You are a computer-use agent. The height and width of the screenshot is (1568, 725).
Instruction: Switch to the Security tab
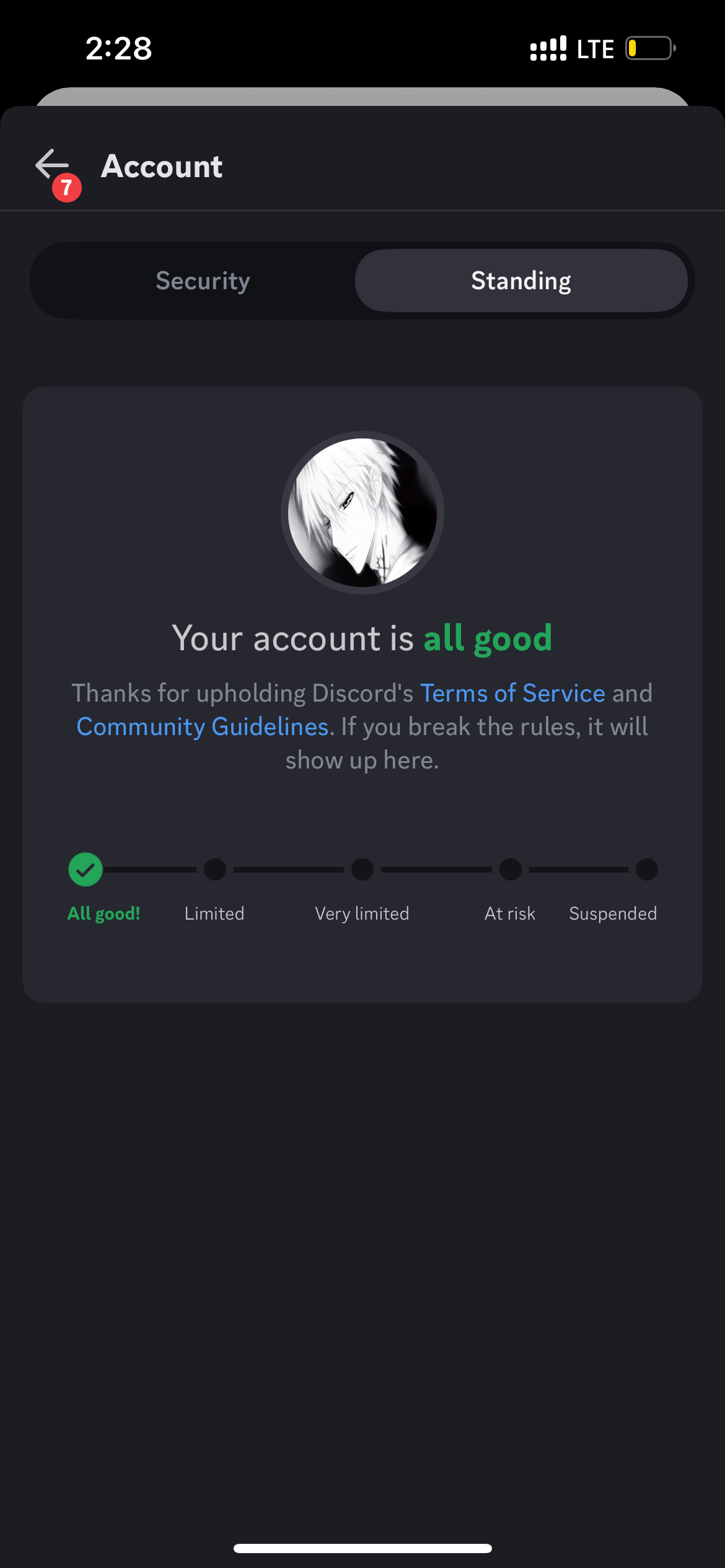coord(203,281)
